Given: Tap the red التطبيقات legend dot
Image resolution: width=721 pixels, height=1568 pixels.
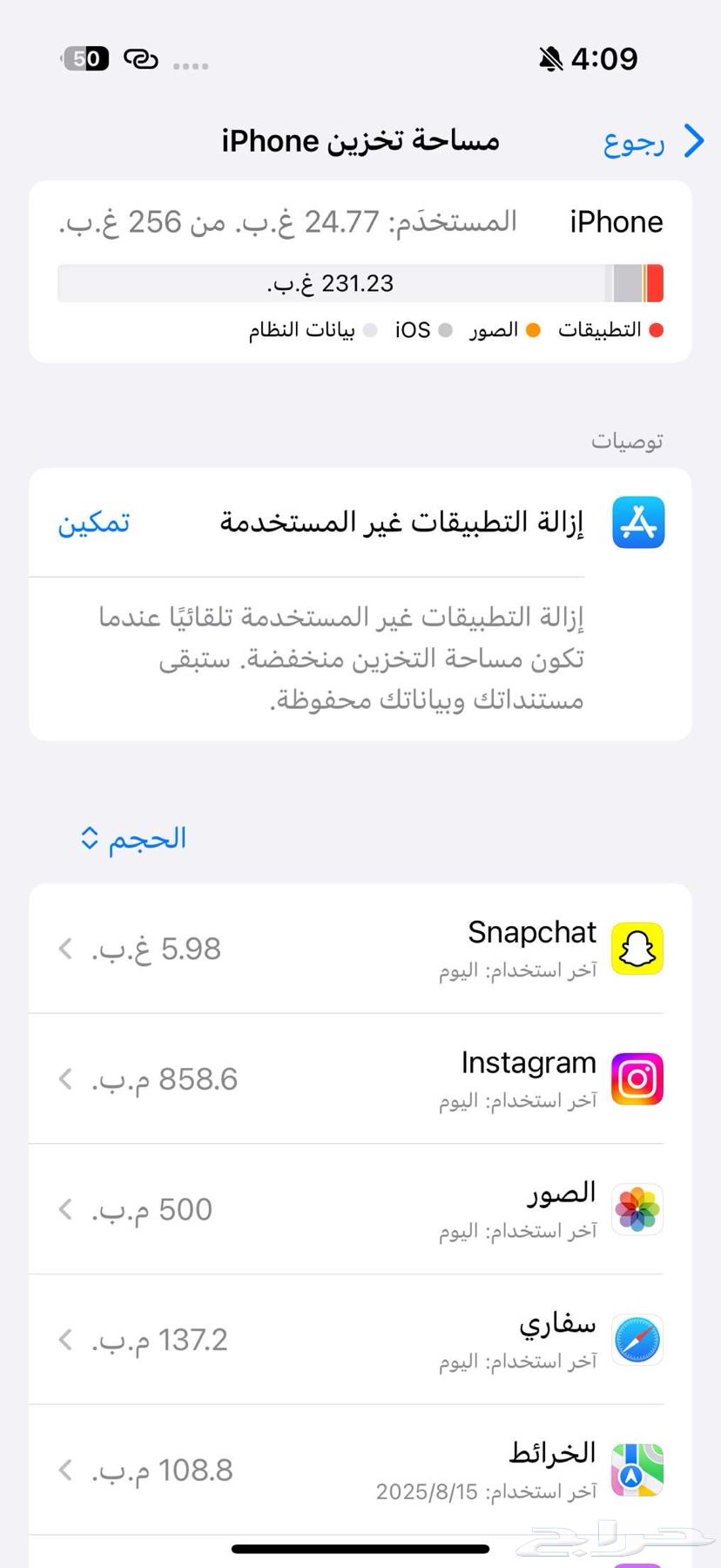Looking at the screenshot, I should (x=657, y=330).
